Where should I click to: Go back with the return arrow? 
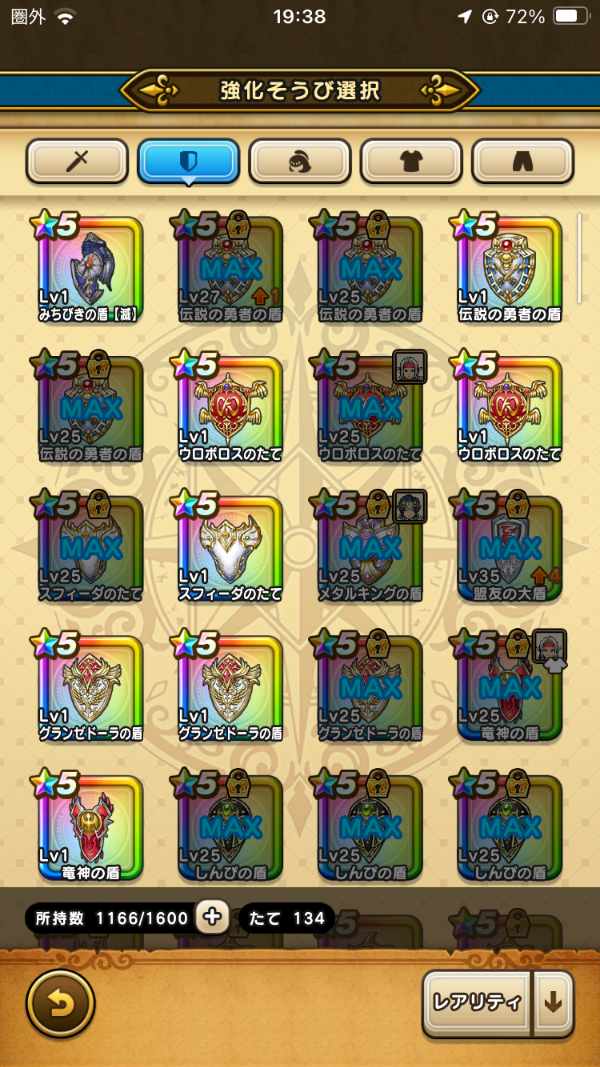pyautogui.click(x=60, y=1003)
